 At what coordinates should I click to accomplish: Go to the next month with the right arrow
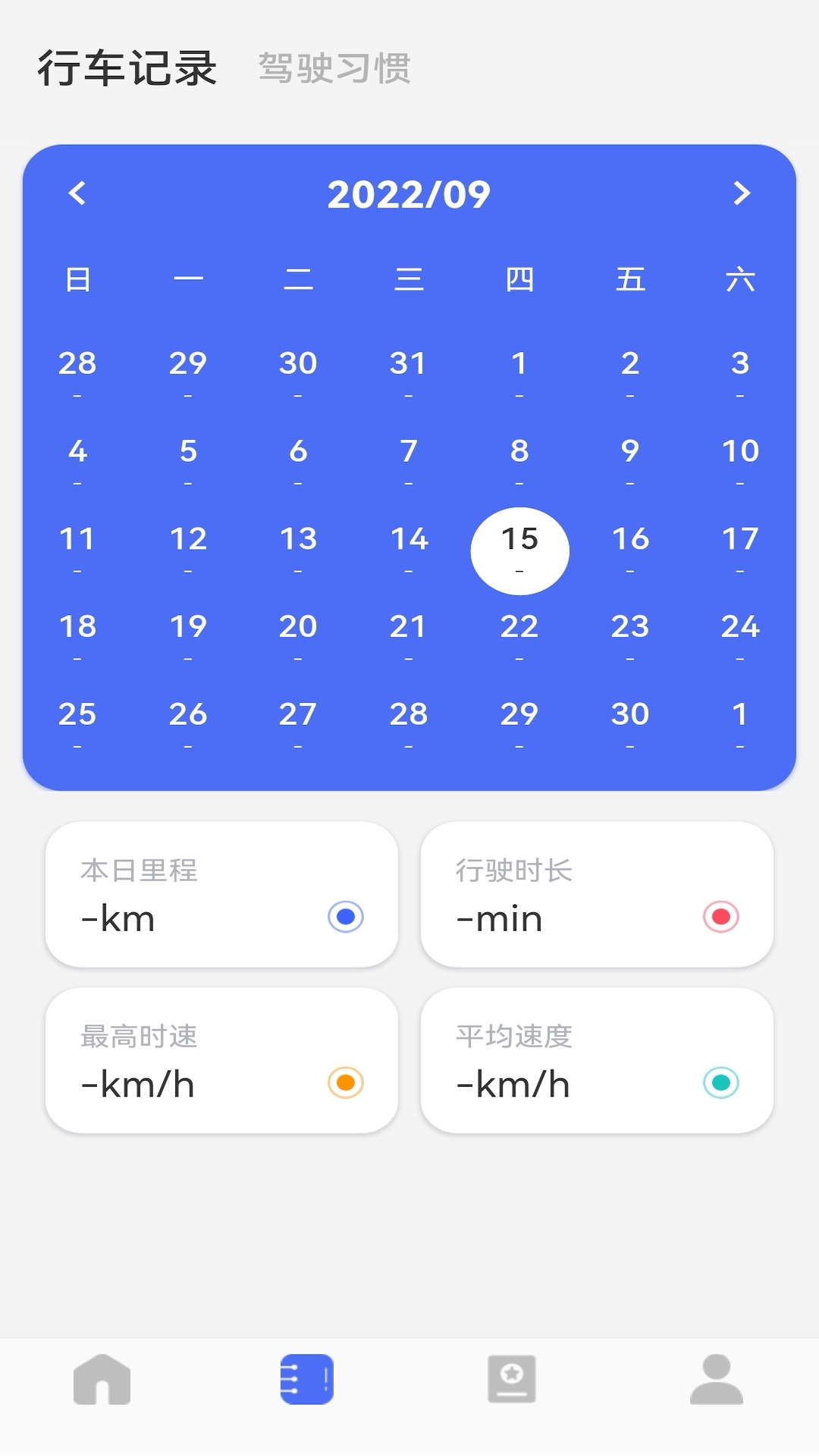pyautogui.click(x=742, y=193)
